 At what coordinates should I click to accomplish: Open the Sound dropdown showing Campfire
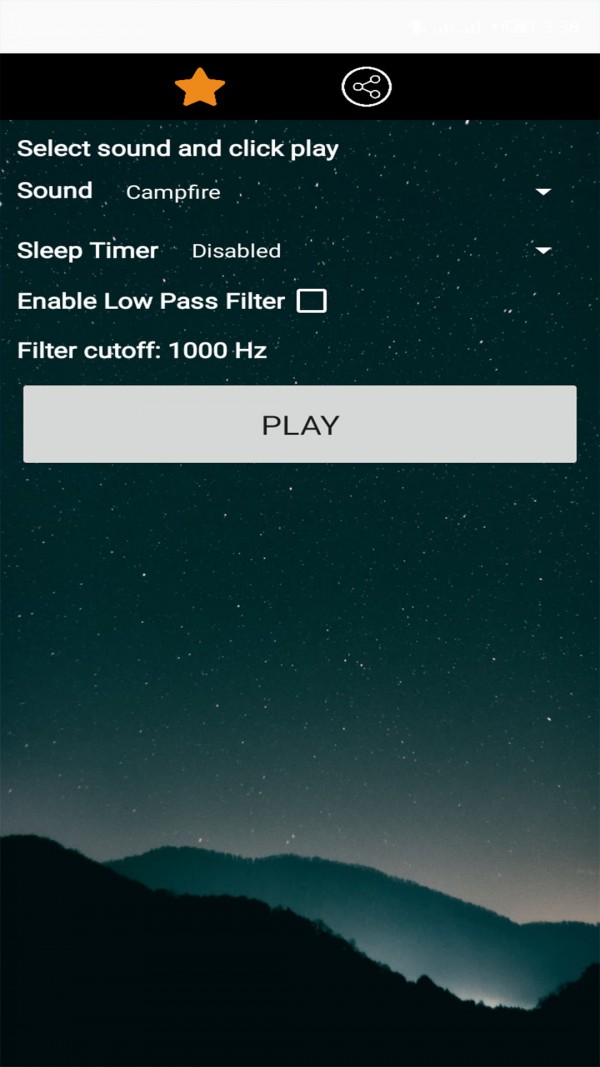[x=338, y=192]
